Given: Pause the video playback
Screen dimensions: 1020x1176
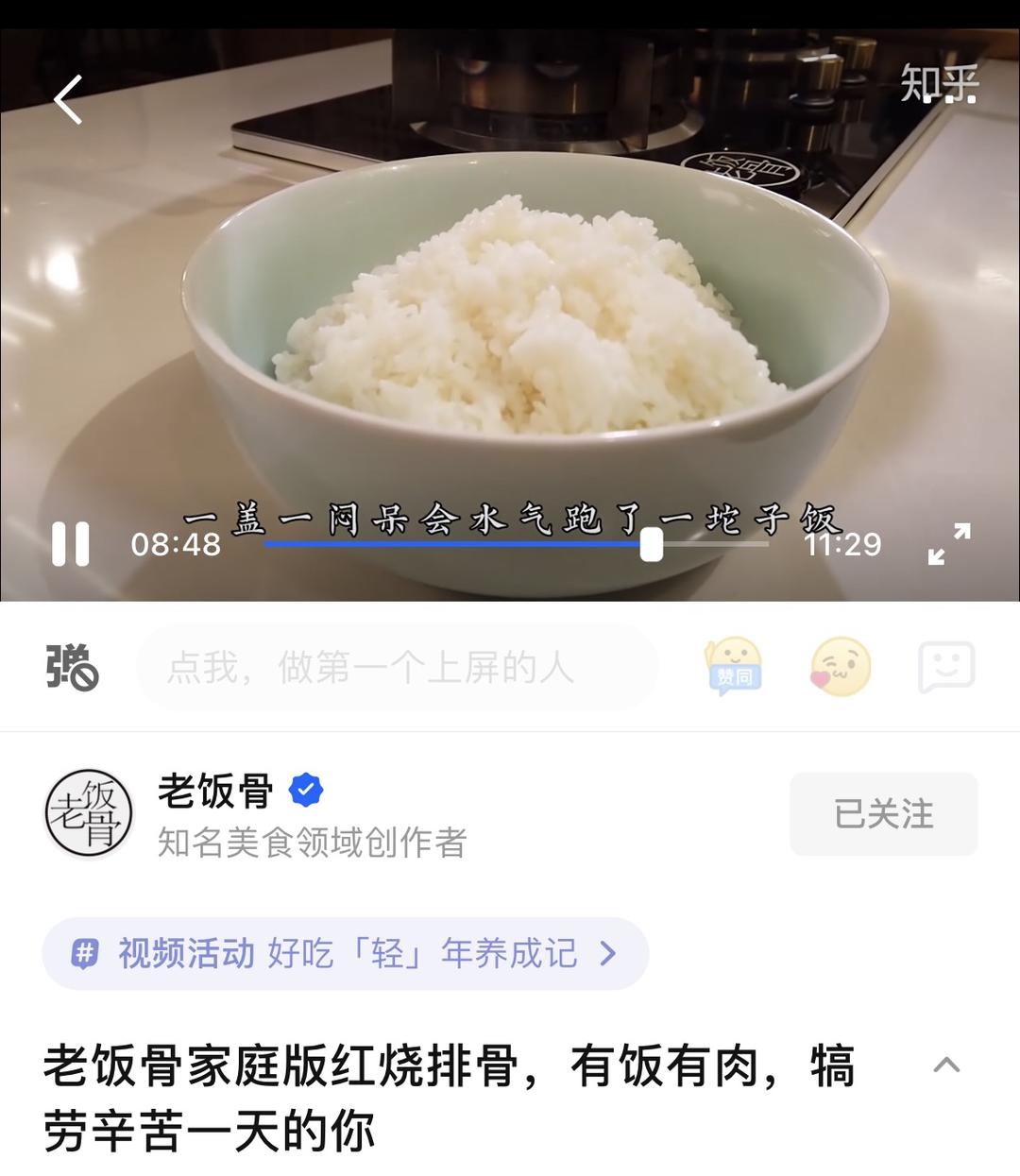Looking at the screenshot, I should (71, 544).
